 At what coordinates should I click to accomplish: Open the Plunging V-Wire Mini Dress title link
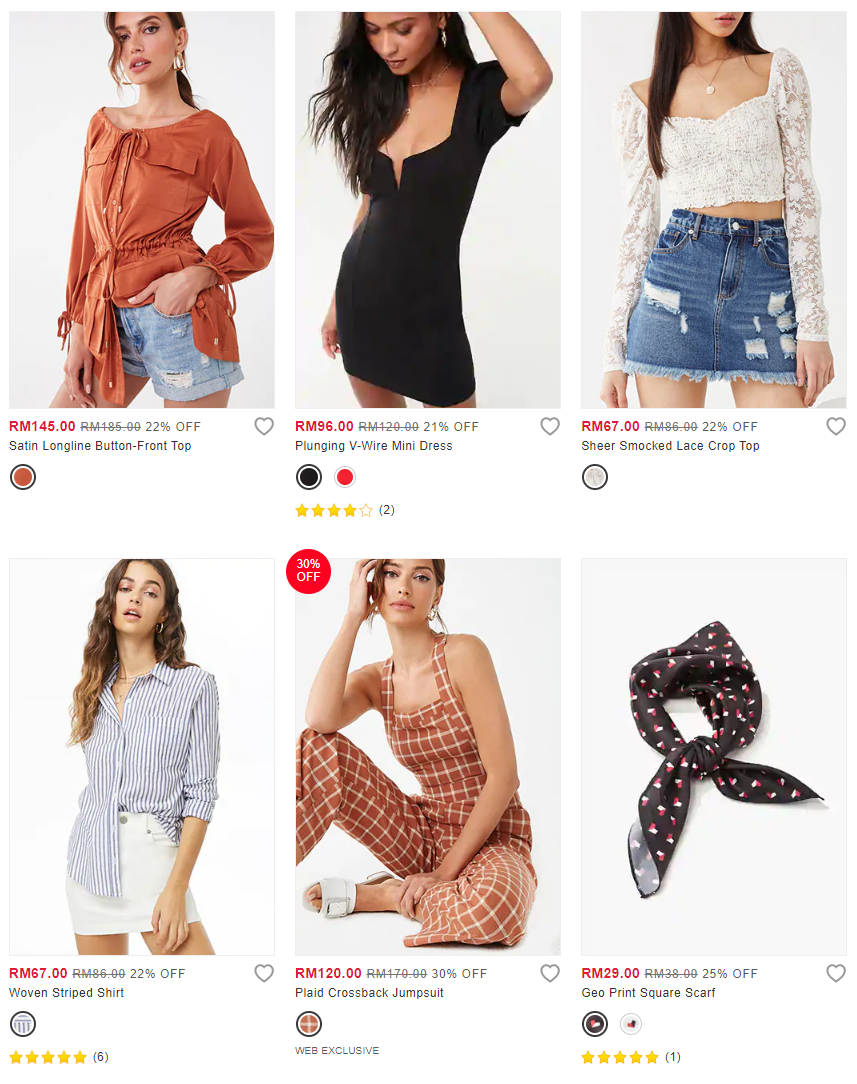tap(373, 446)
